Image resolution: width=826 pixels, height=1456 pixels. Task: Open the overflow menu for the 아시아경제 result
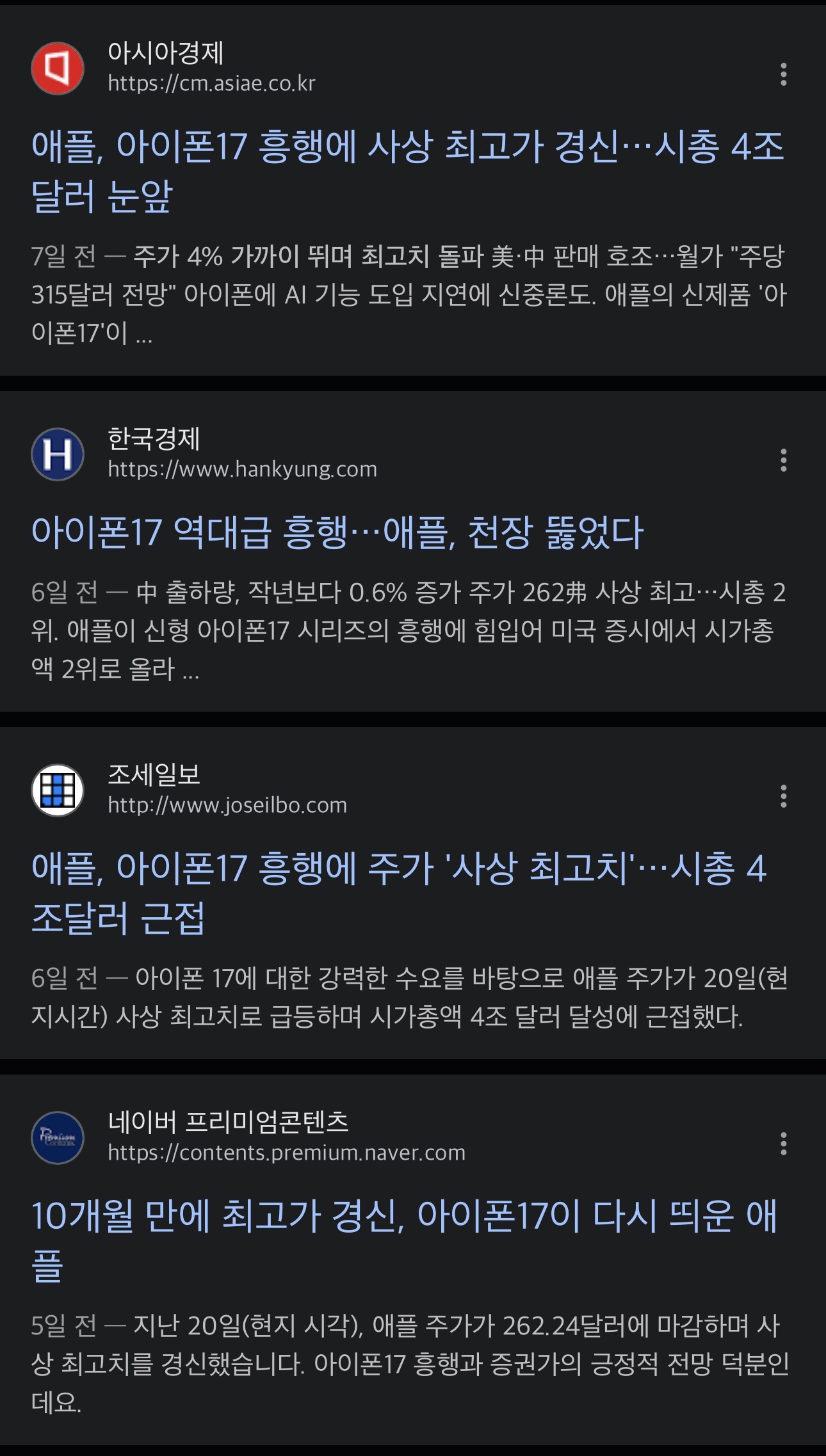coord(783,74)
